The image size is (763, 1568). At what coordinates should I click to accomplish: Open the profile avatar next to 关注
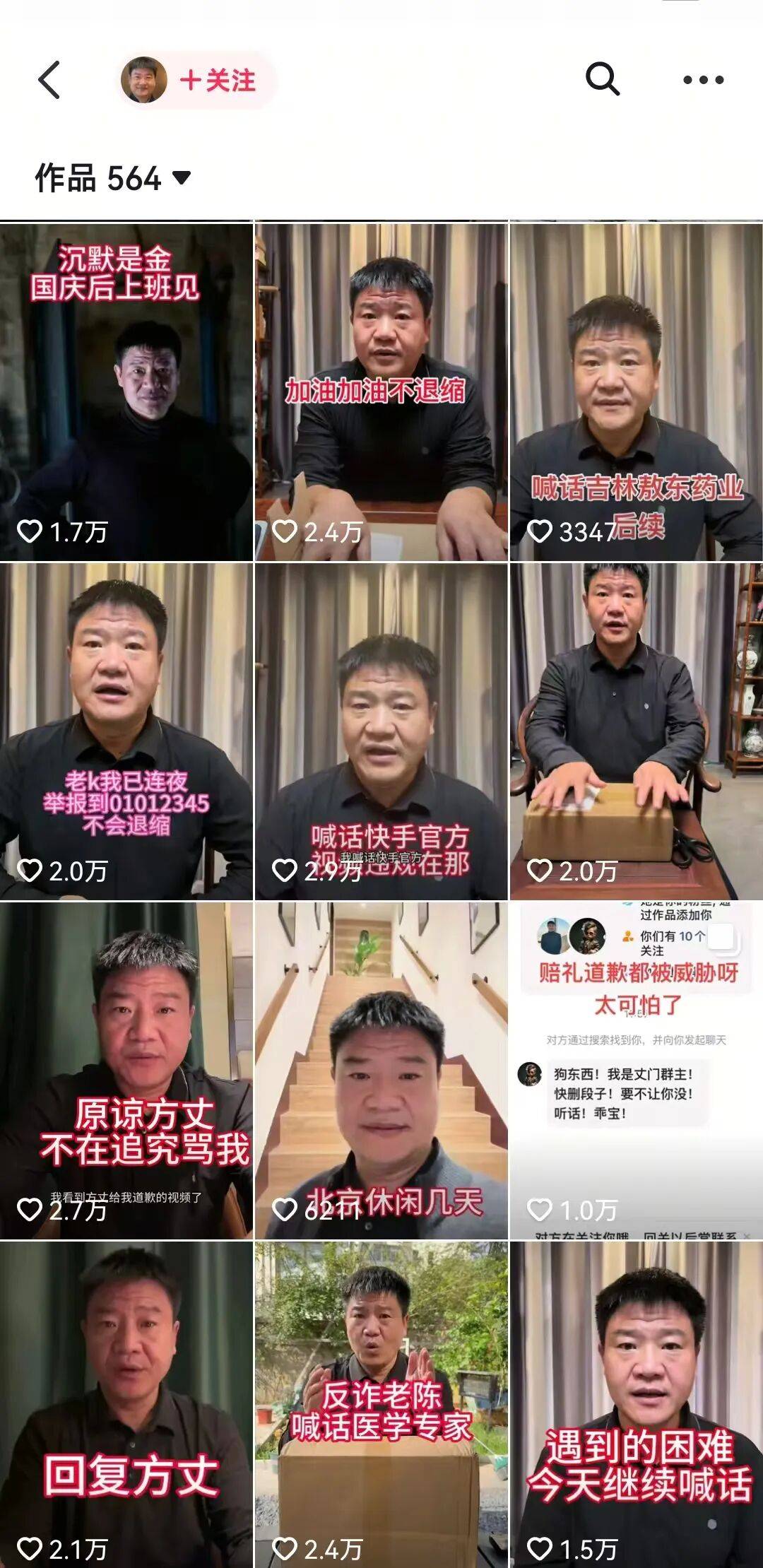(144, 80)
